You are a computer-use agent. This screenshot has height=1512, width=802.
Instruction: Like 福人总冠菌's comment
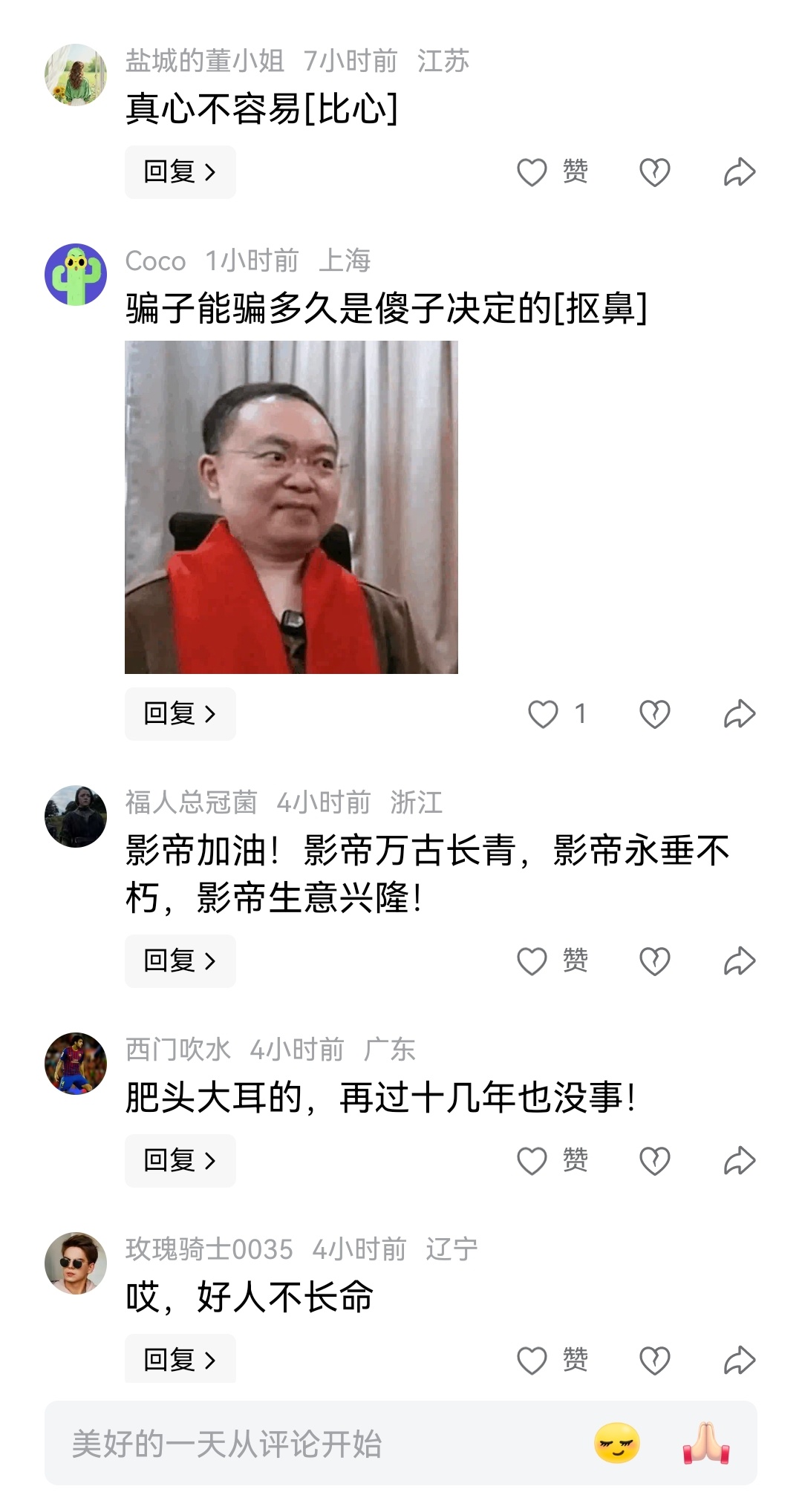[x=532, y=961]
